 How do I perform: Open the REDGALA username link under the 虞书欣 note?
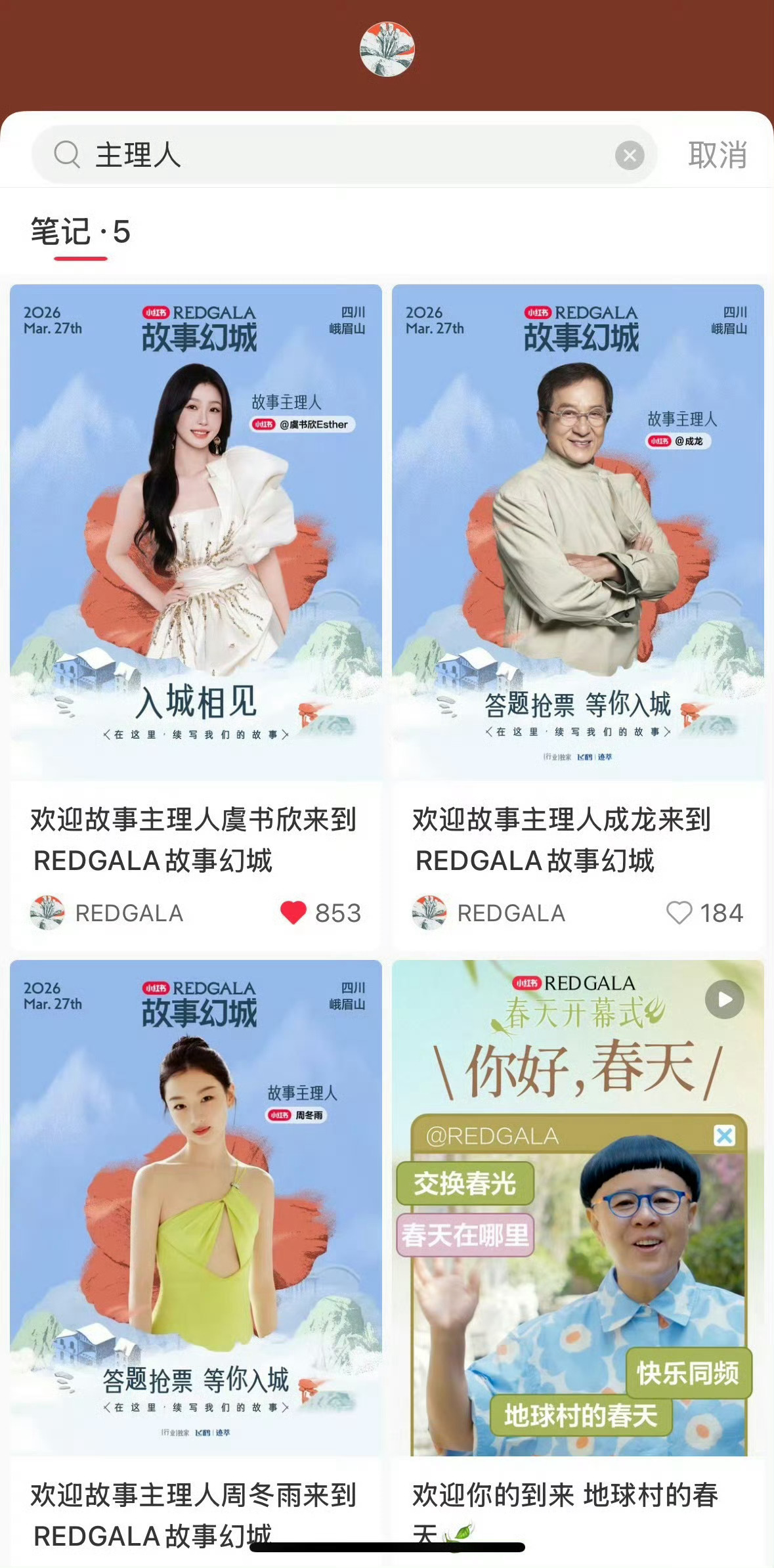[129, 913]
